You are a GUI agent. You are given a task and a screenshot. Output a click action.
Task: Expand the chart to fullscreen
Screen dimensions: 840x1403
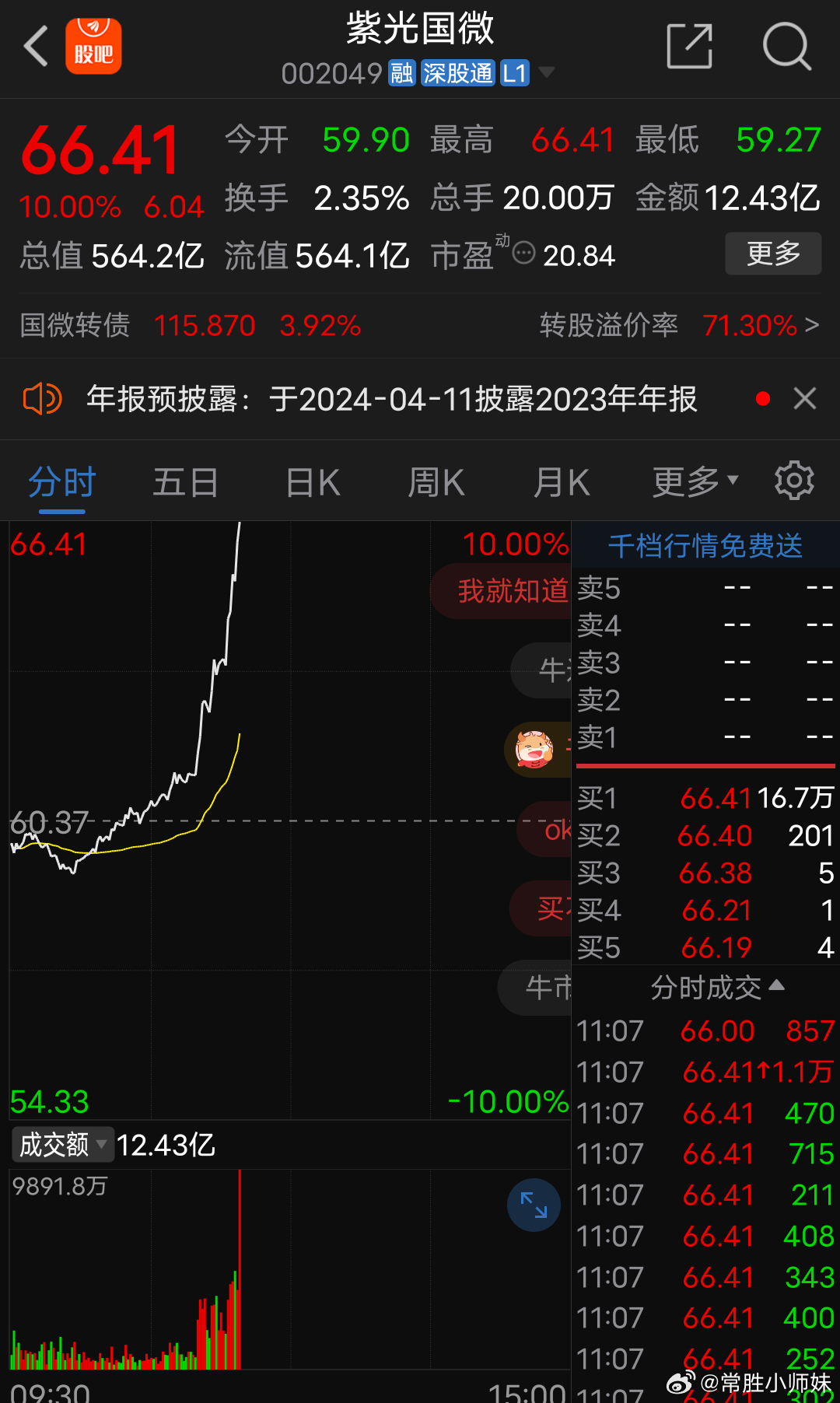pos(534,1205)
